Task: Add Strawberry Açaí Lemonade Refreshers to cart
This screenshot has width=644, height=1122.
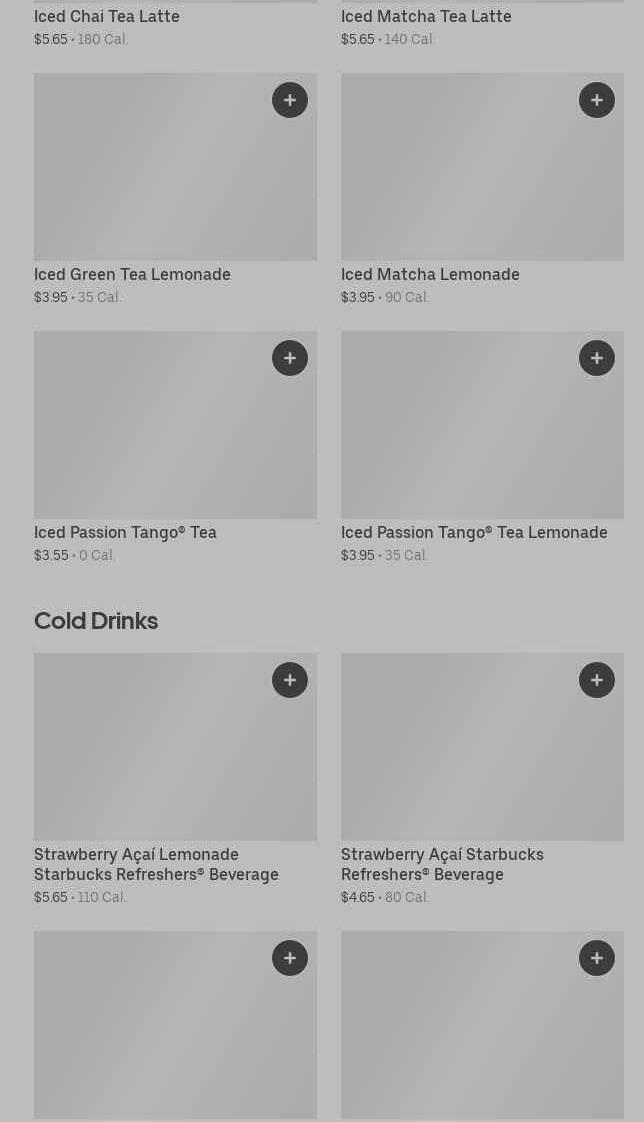Action: click(290, 680)
